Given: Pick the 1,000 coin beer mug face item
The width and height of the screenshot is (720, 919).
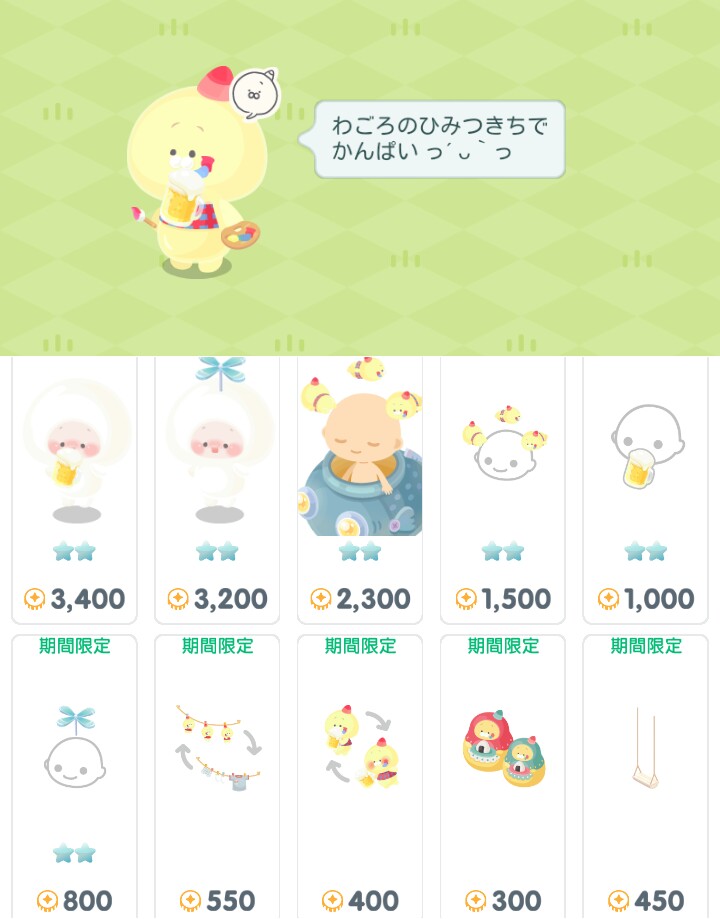Looking at the screenshot, I should (x=646, y=491).
